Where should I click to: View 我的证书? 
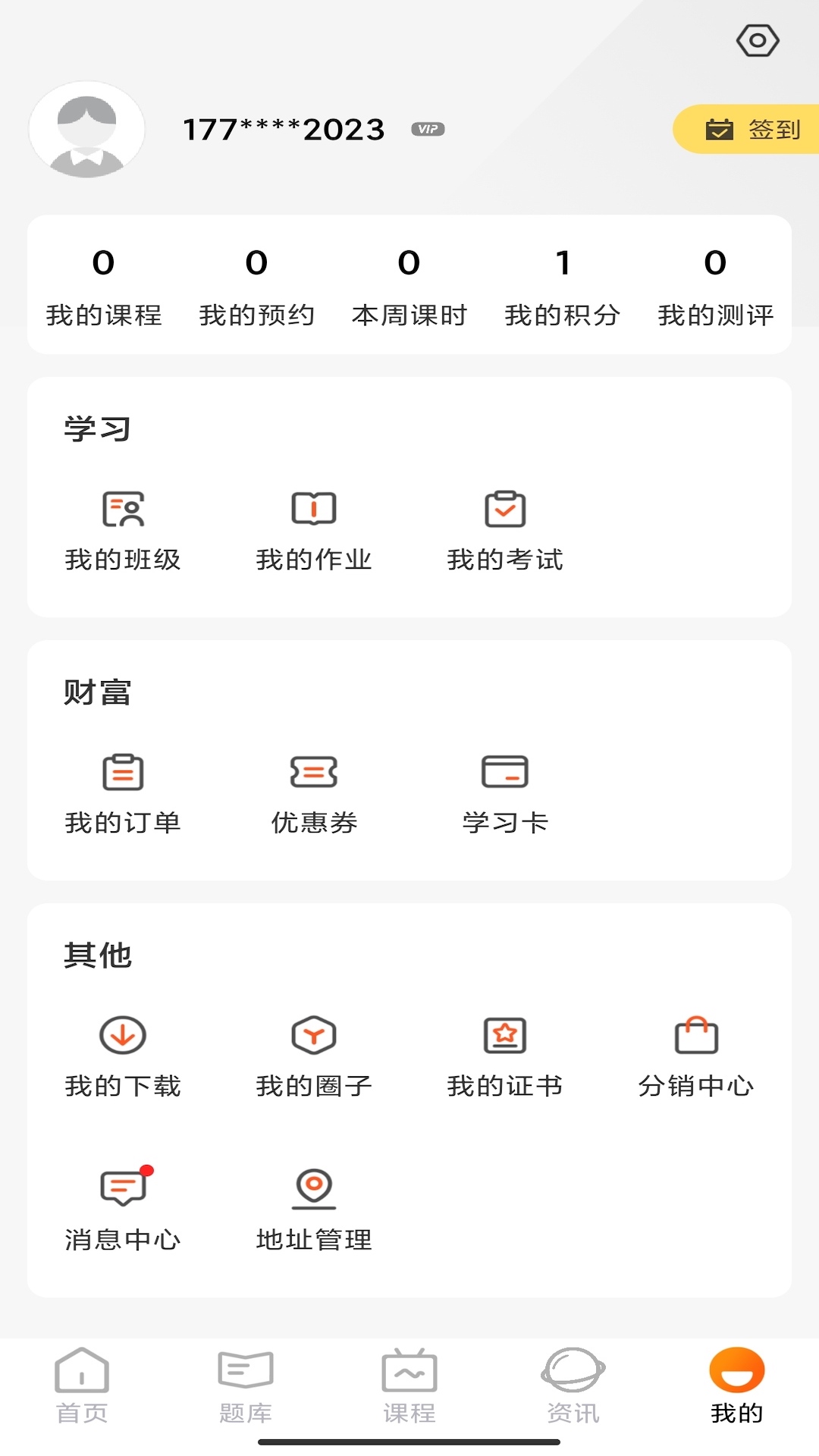coord(505,1055)
